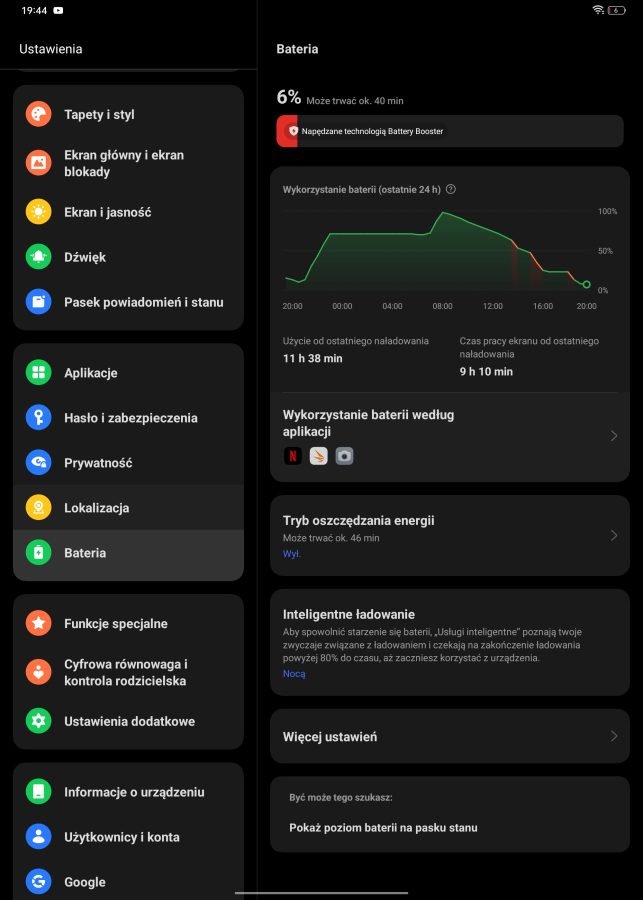The width and height of the screenshot is (643, 900).
Task: Open Lokalizacja settings
Action: pyautogui.click(x=128, y=508)
